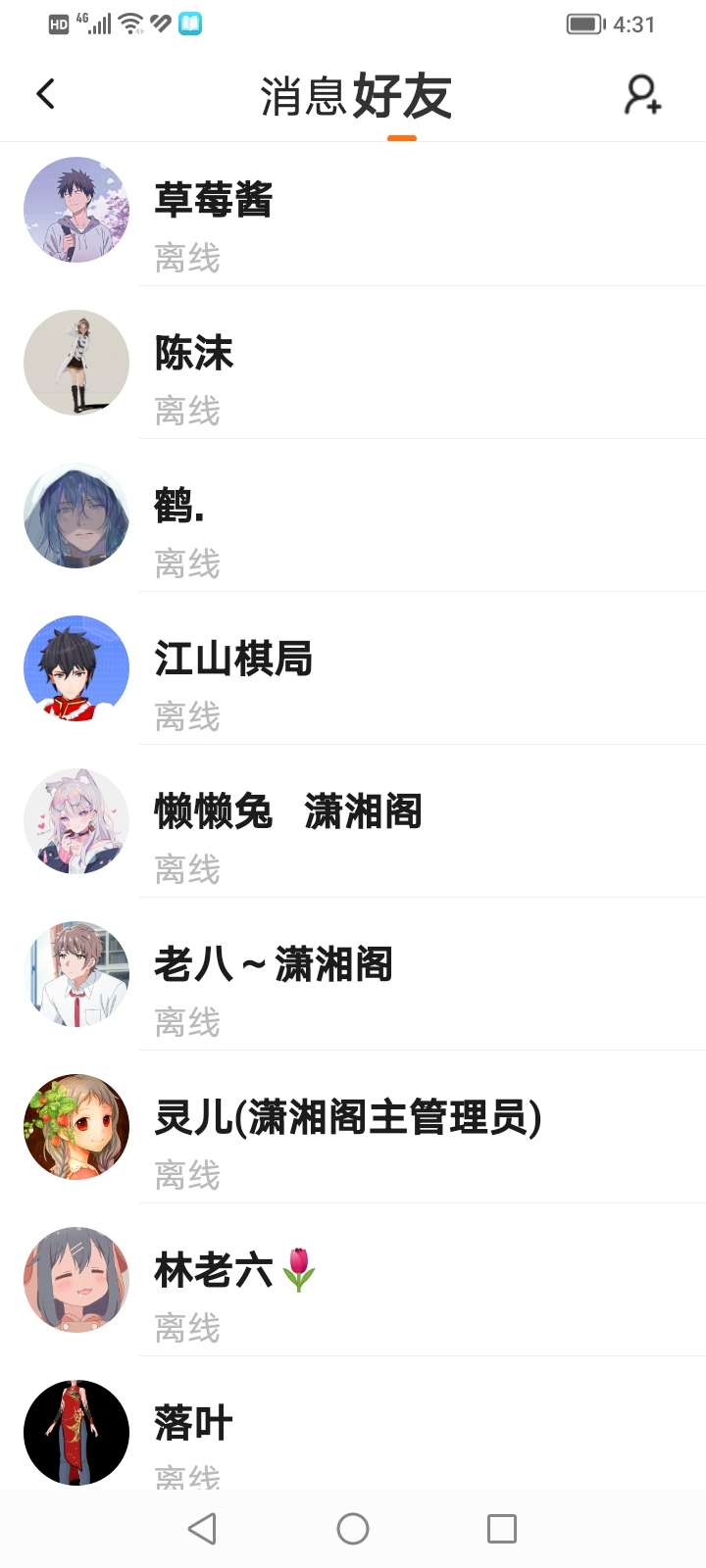Screen dimensions: 706x1568
Task: Open friend 鹤.
Action: click(x=353, y=515)
